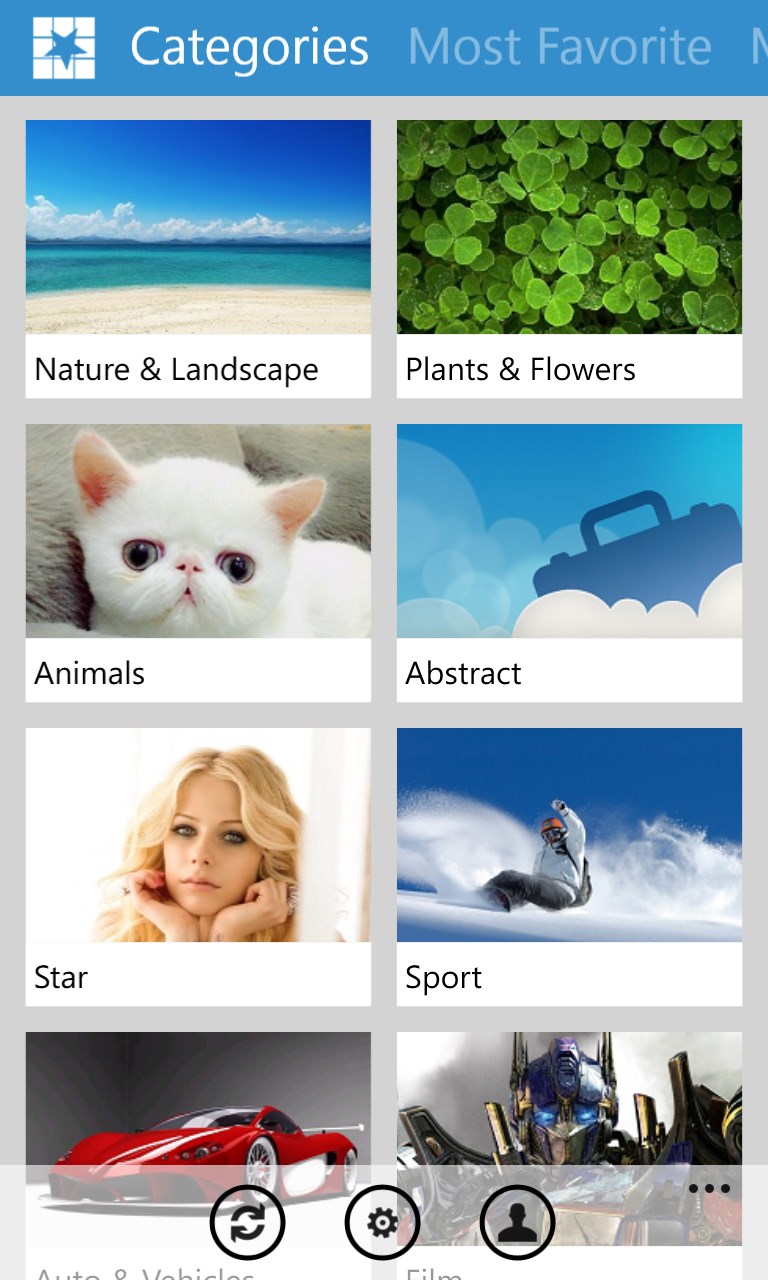This screenshot has height=1280, width=768.
Task: Open the red car Auto & Vehicles tile
Action: 198,1110
